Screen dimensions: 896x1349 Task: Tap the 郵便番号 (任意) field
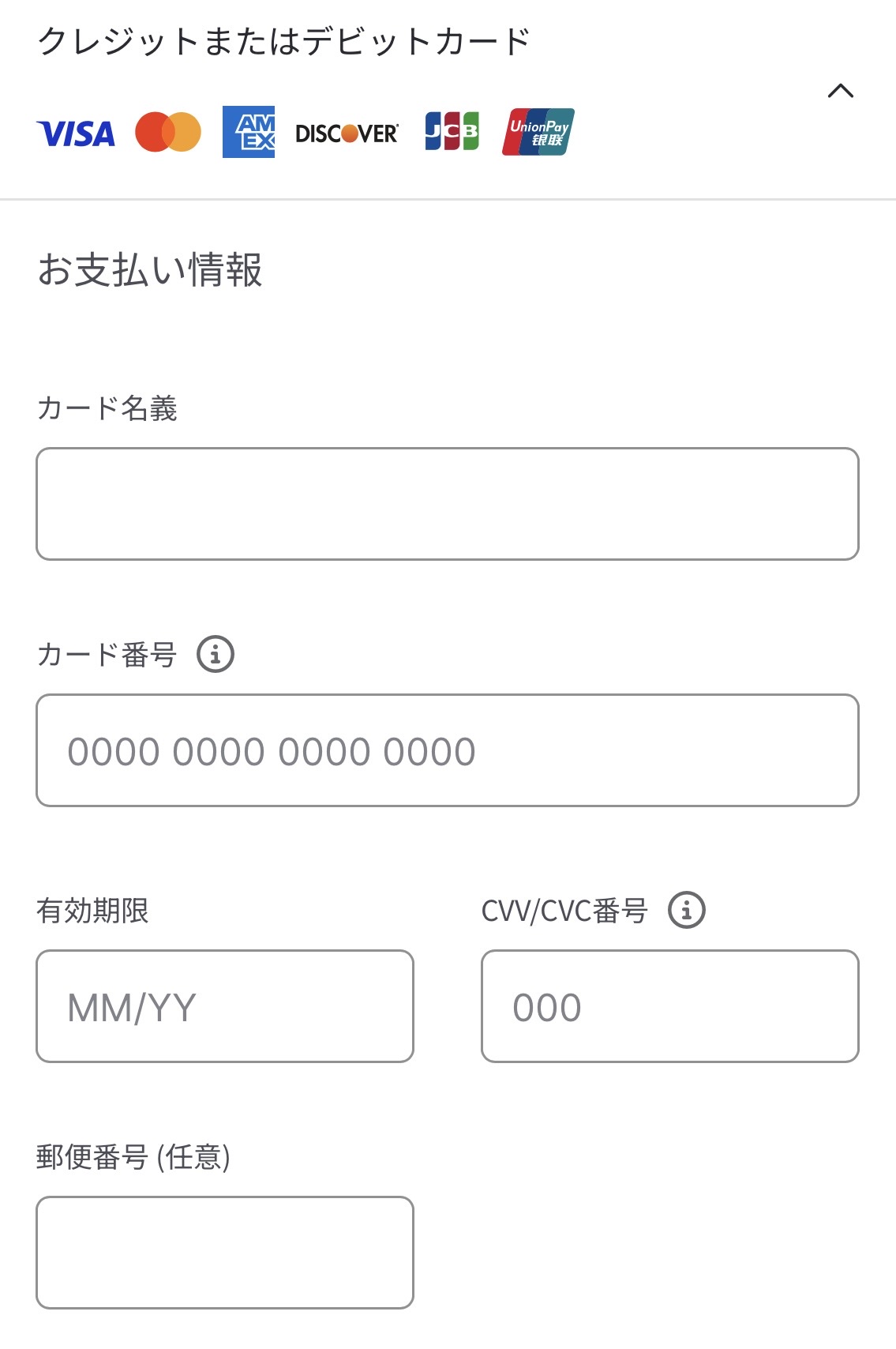(225, 1253)
